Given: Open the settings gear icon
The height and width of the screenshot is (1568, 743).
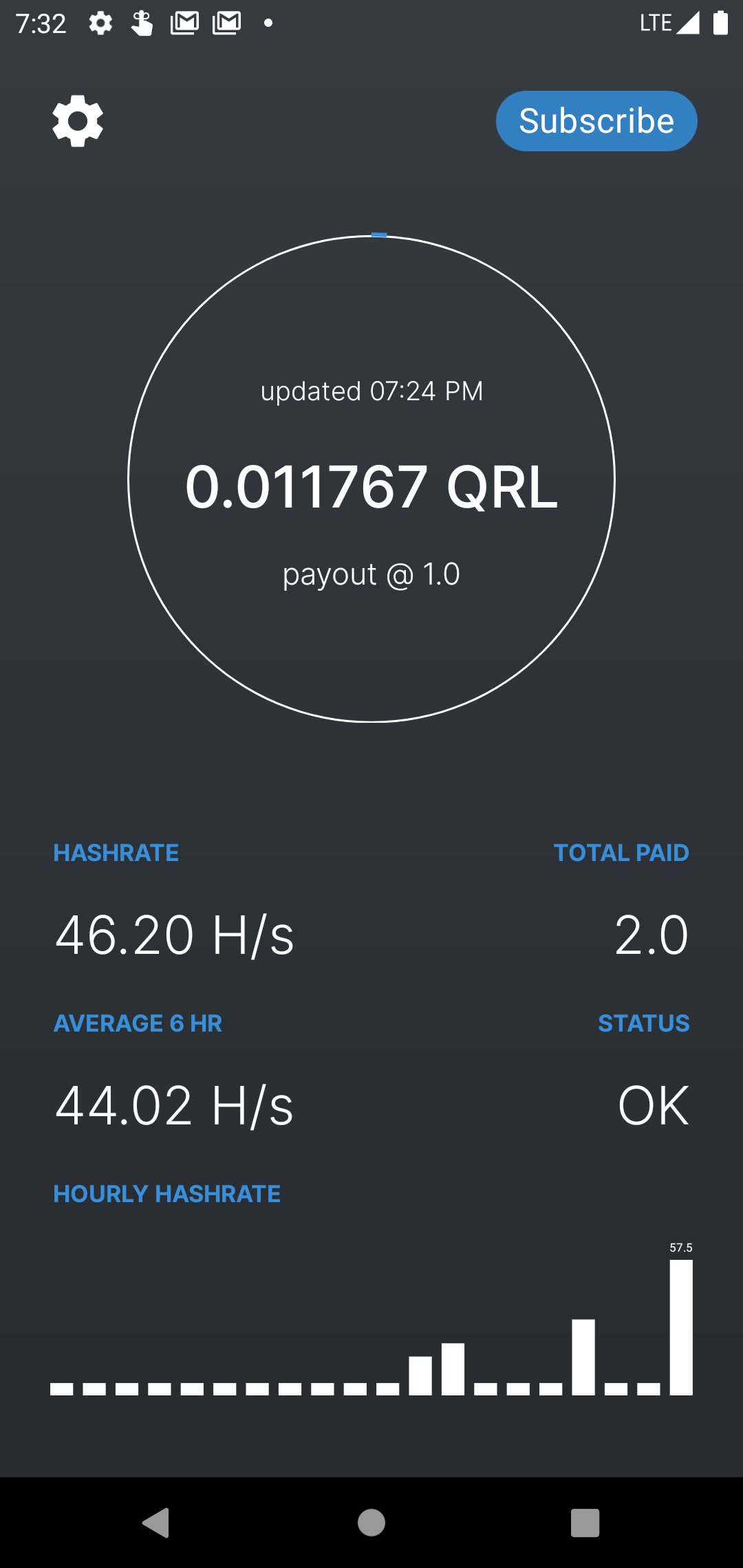Looking at the screenshot, I should [x=78, y=121].
